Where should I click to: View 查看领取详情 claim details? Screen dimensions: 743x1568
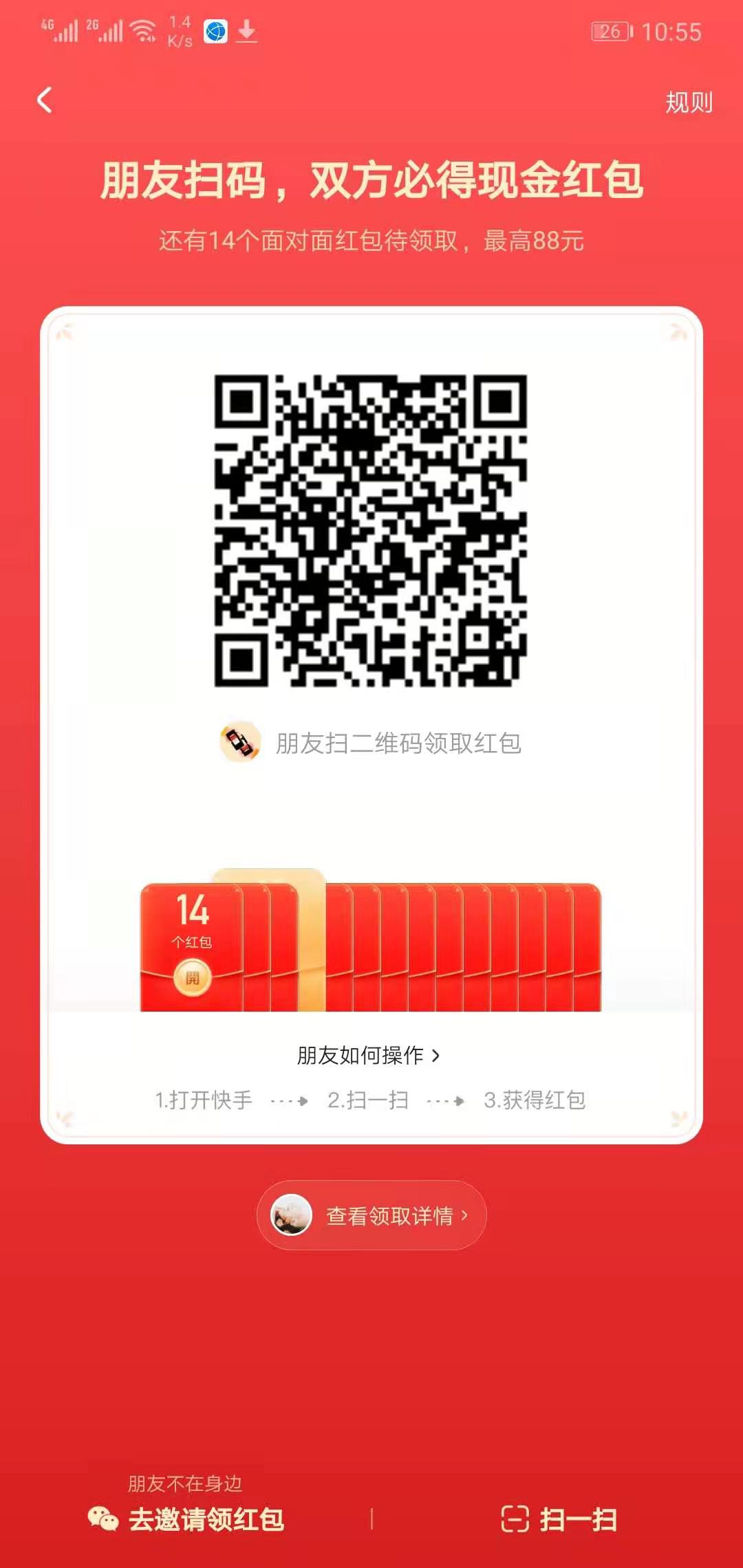click(x=371, y=1215)
